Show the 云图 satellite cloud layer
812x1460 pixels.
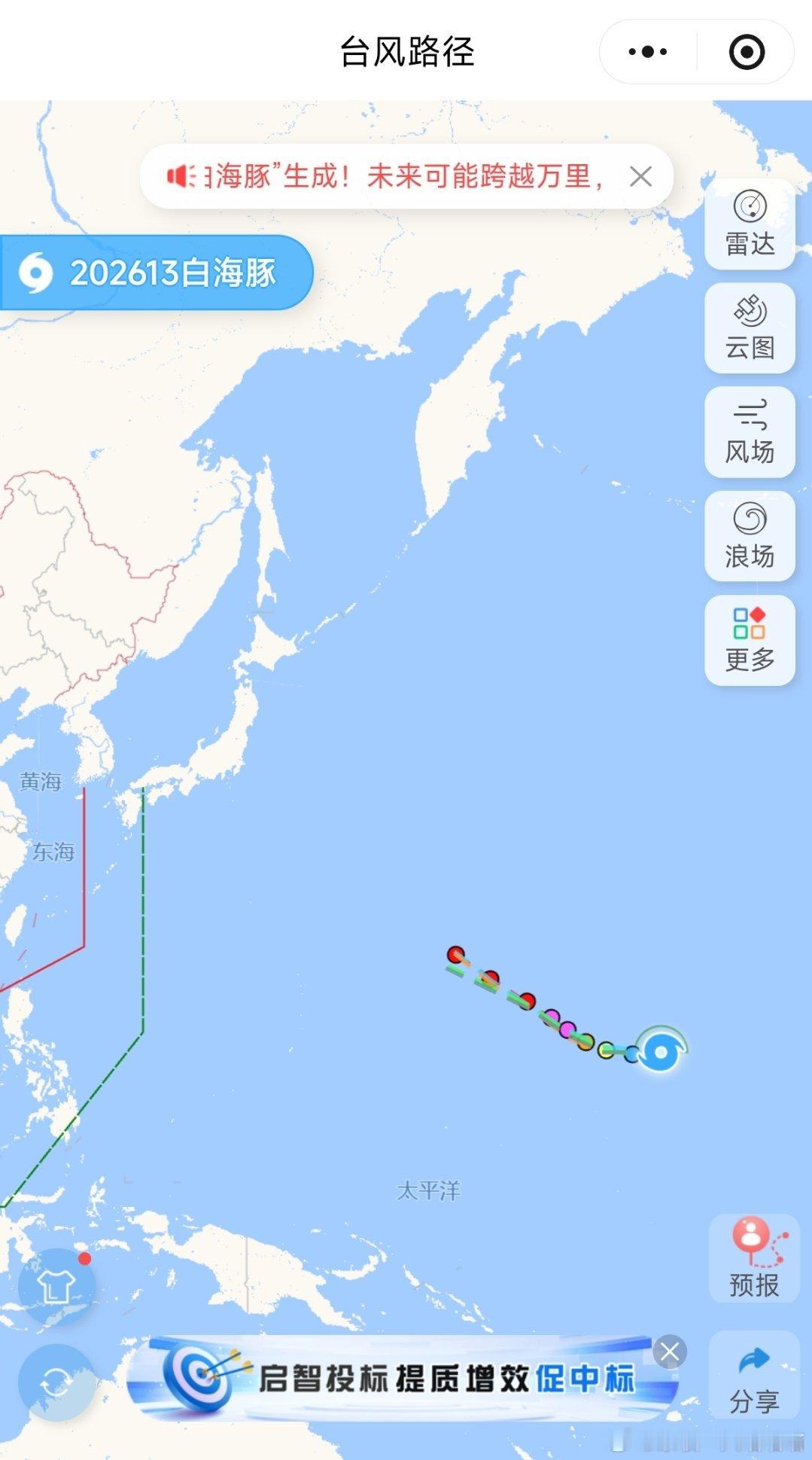750,328
